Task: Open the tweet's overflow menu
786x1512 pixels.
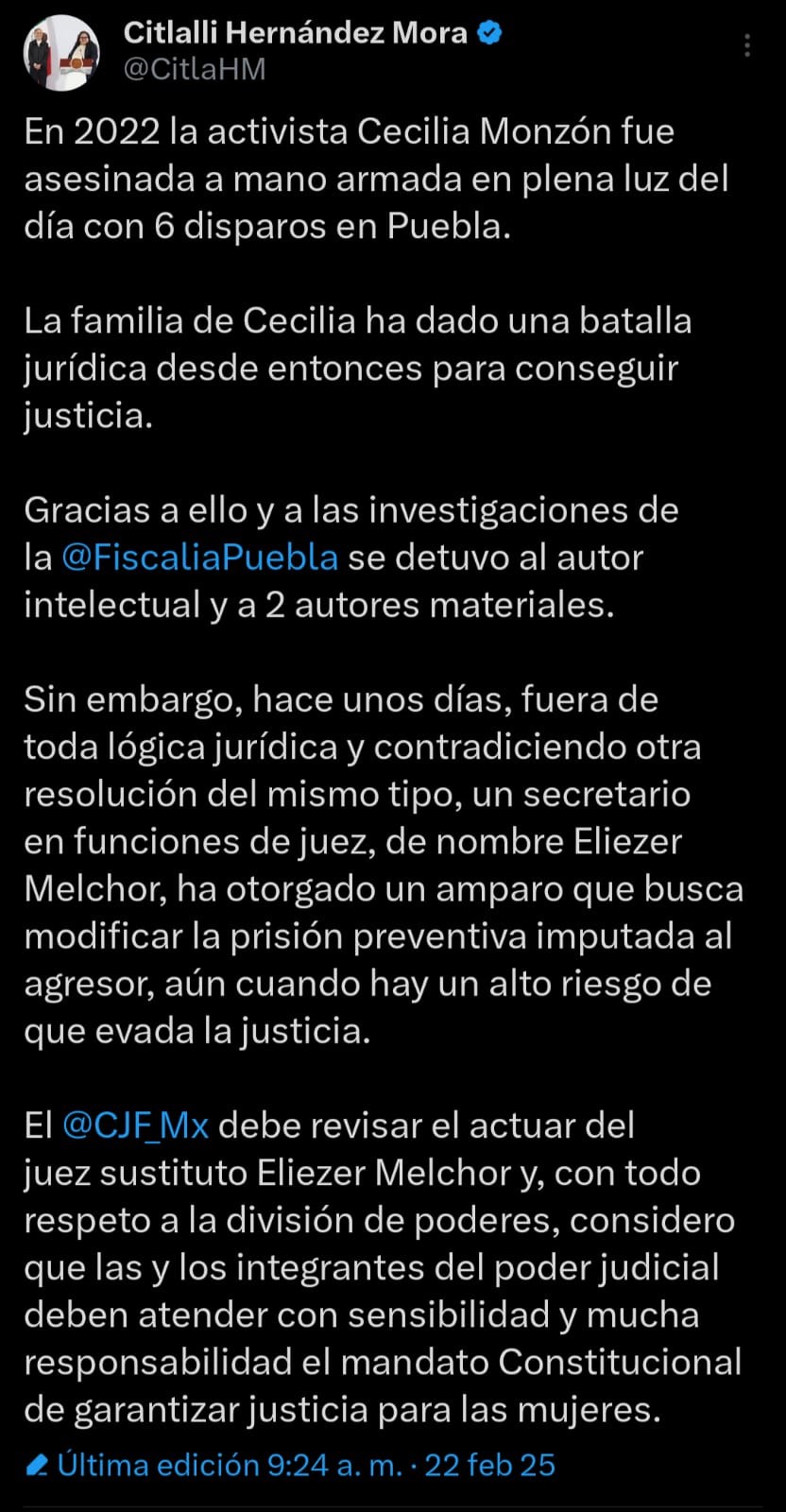Action: (747, 45)
